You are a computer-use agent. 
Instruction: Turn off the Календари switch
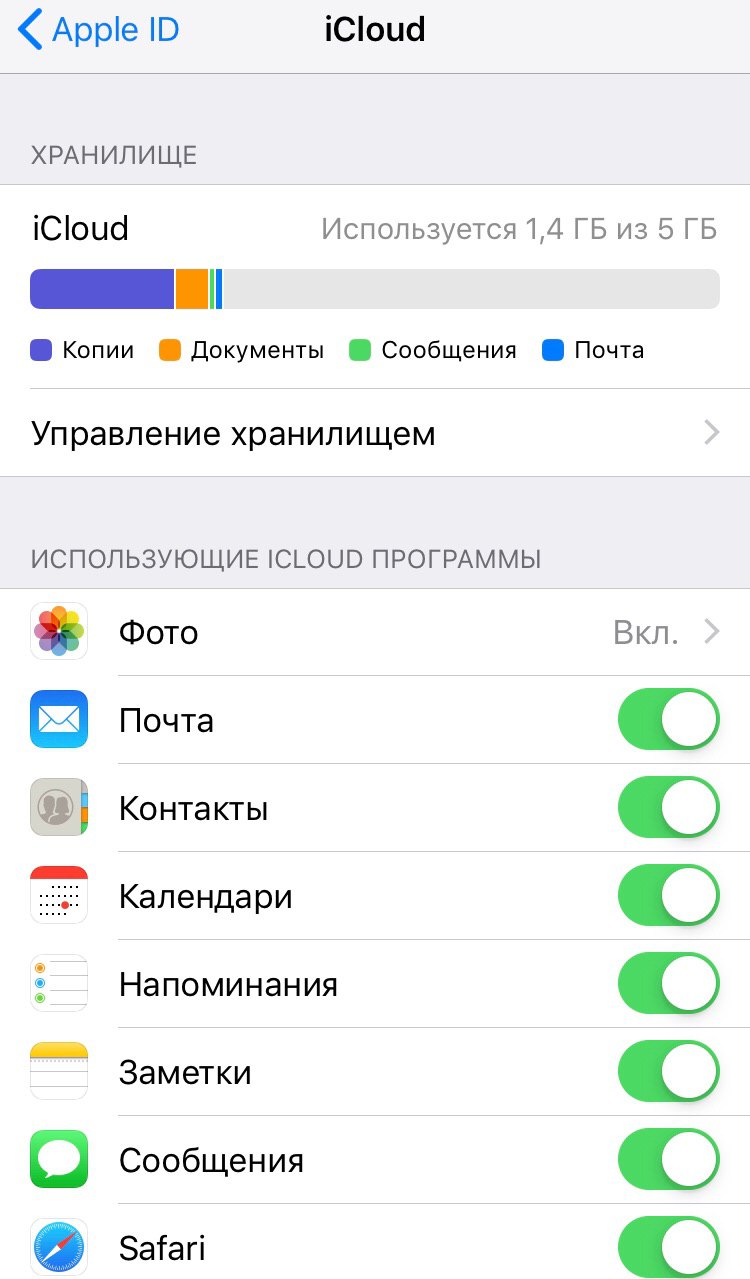(669, 895)
